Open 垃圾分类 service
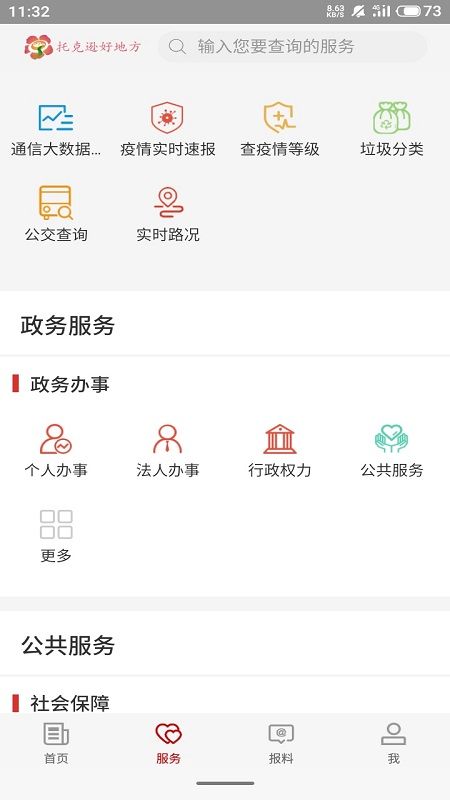The height and width of the screenshot is (800, 450). point(392,130)
